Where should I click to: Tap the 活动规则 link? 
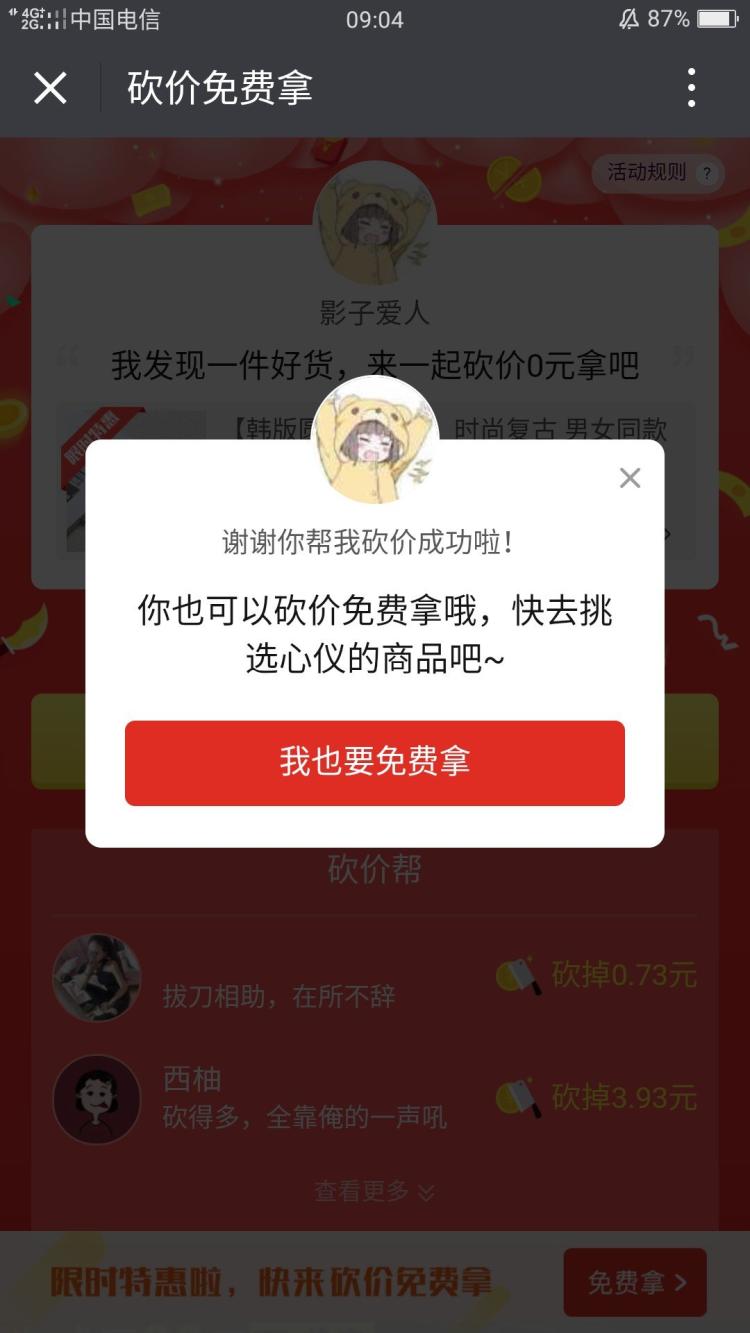click(x=648, y=173)
